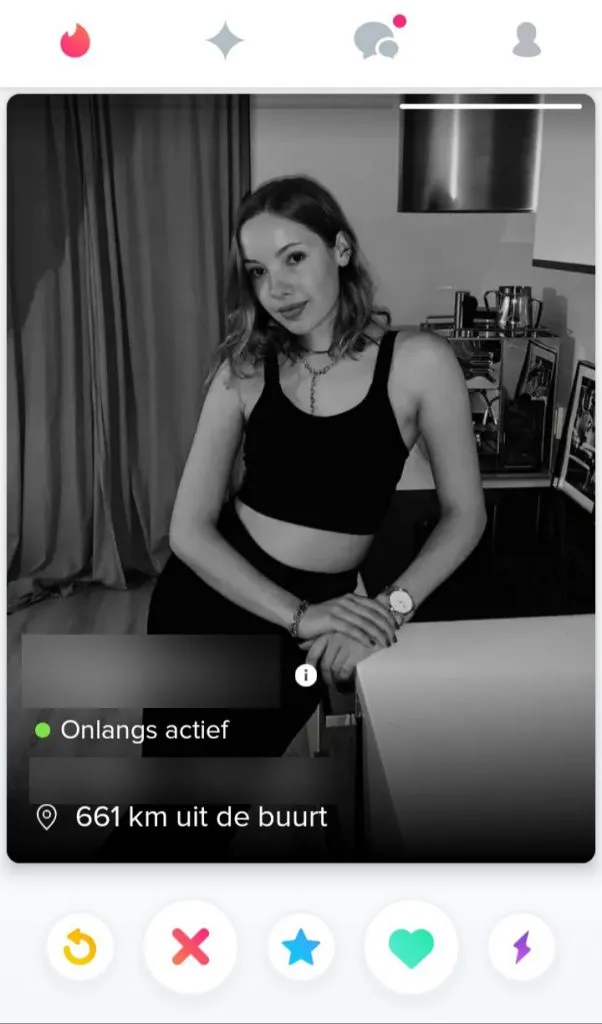
Task: Like this profile with the heart
Action: 411,946
